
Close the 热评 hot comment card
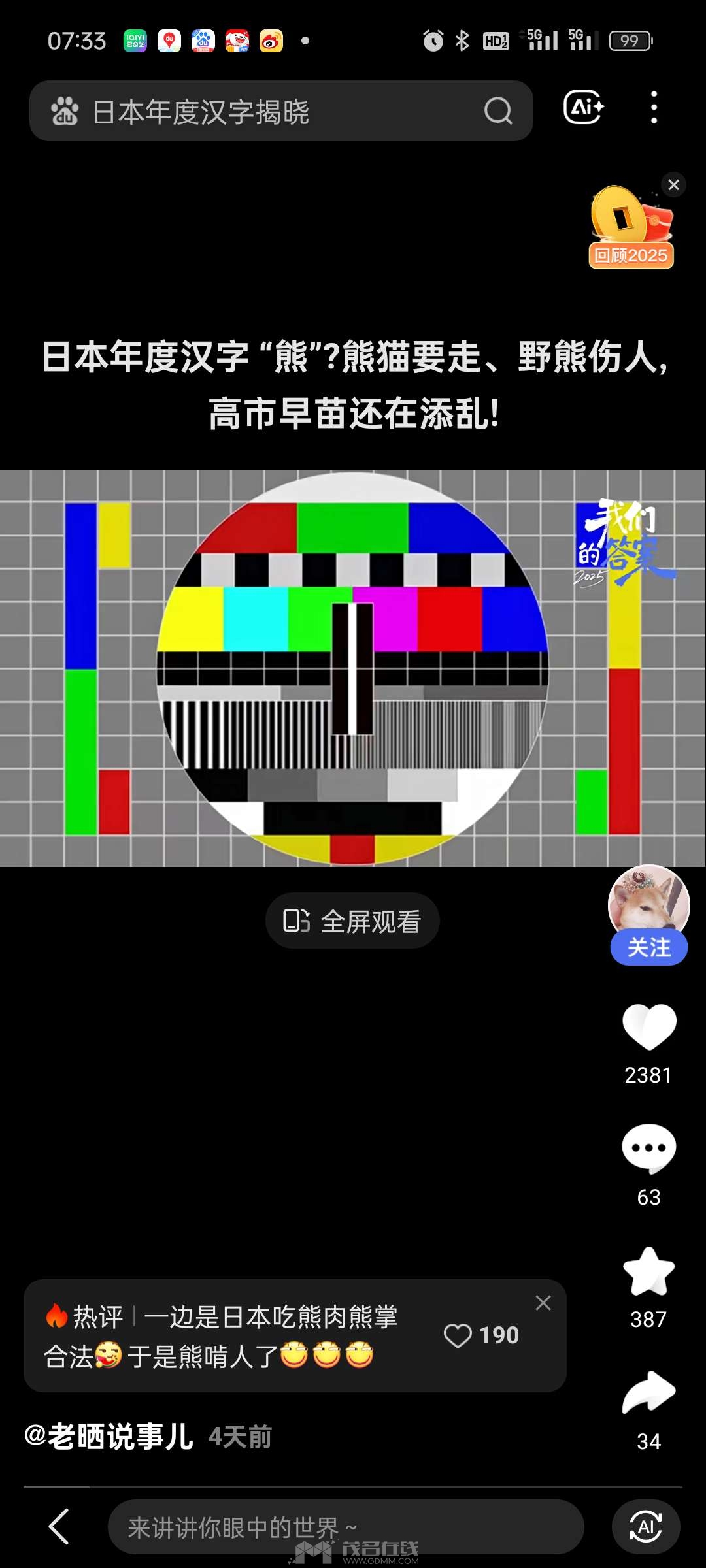coord(543,1303)
